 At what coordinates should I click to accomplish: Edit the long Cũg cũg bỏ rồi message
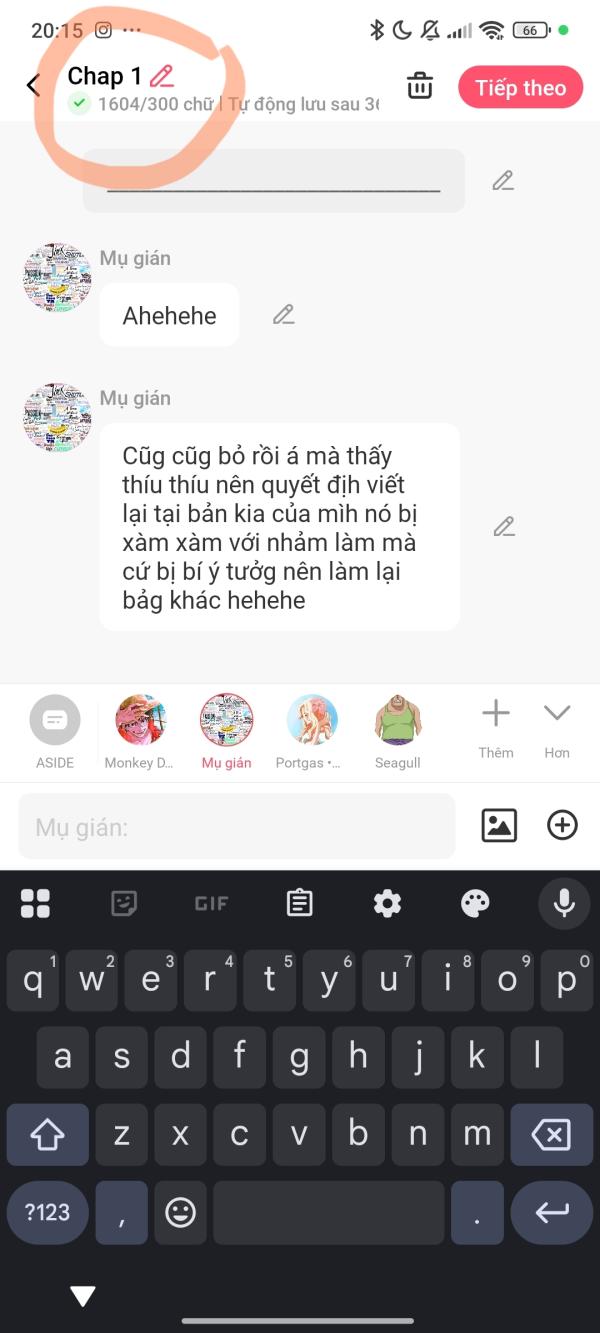coord(504,526)
